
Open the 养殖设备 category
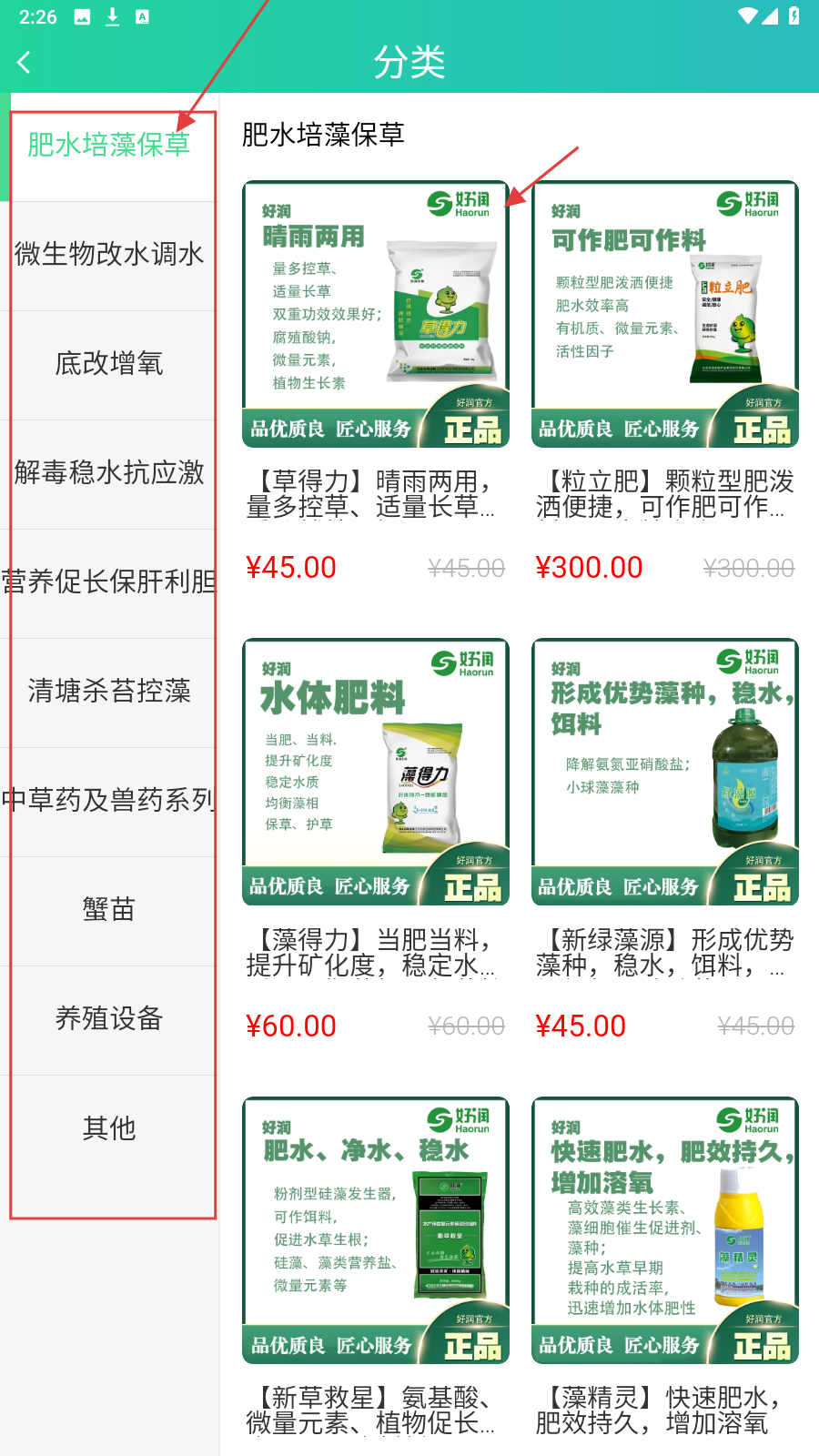pyautogui.click(x=109, y=1018)
